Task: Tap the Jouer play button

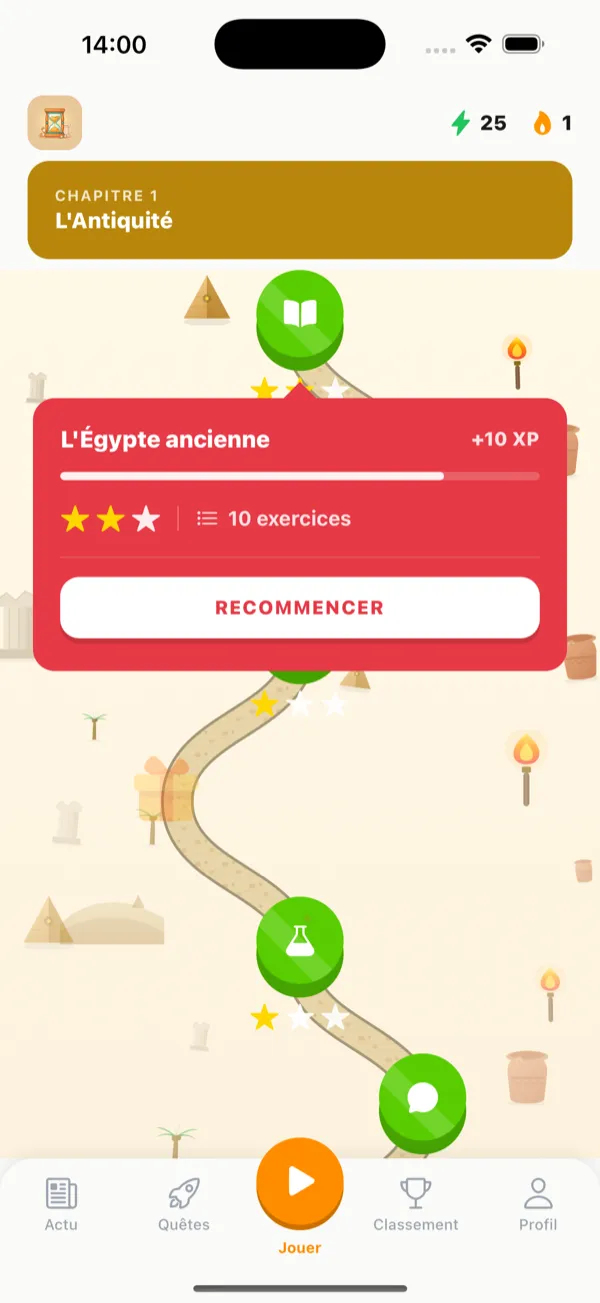Action: pos(300,1183)
